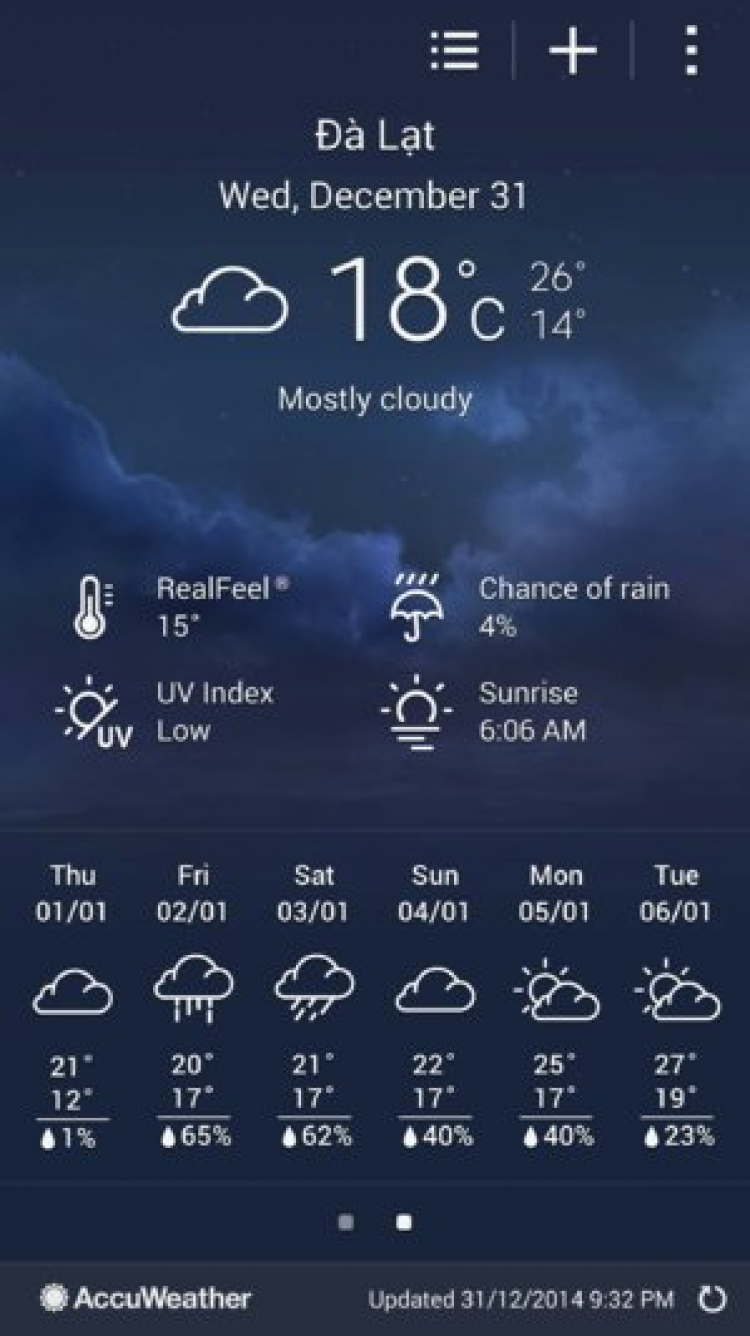Open the overflow menu
The width and height of the screenshot is (750, 1336).
[690, 50]
